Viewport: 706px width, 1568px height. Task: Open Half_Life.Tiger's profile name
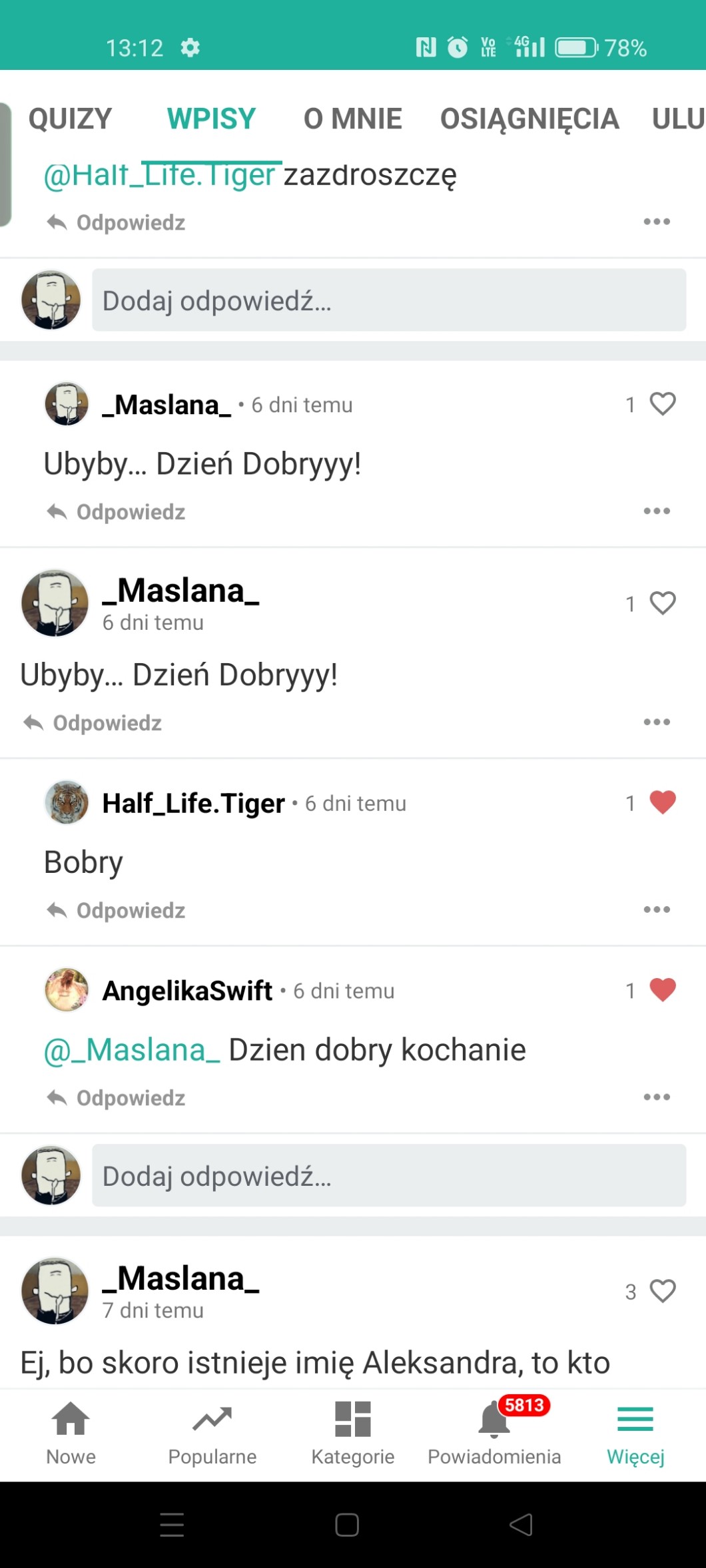(x=193, y=804)
